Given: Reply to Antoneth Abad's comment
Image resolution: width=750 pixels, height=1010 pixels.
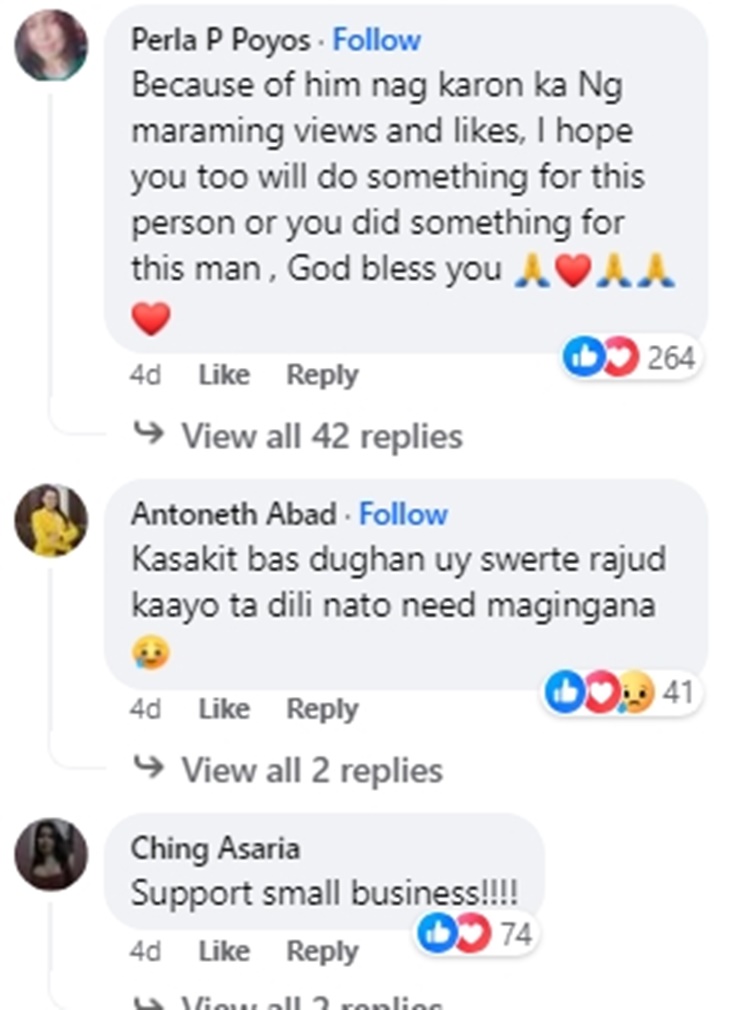Looking at the screenshot, I should click(322, 709).
